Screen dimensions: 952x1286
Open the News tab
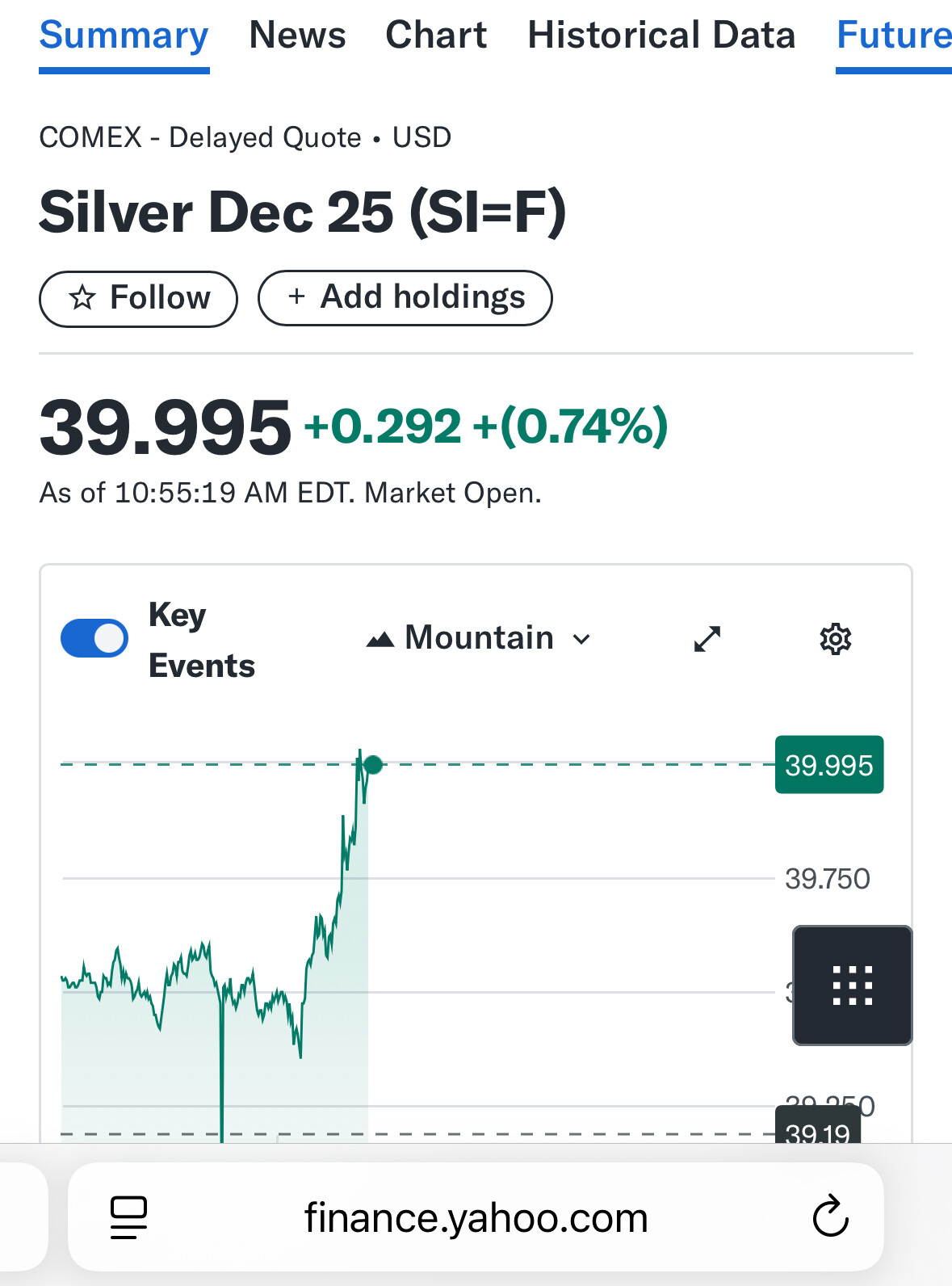point(297,36)
